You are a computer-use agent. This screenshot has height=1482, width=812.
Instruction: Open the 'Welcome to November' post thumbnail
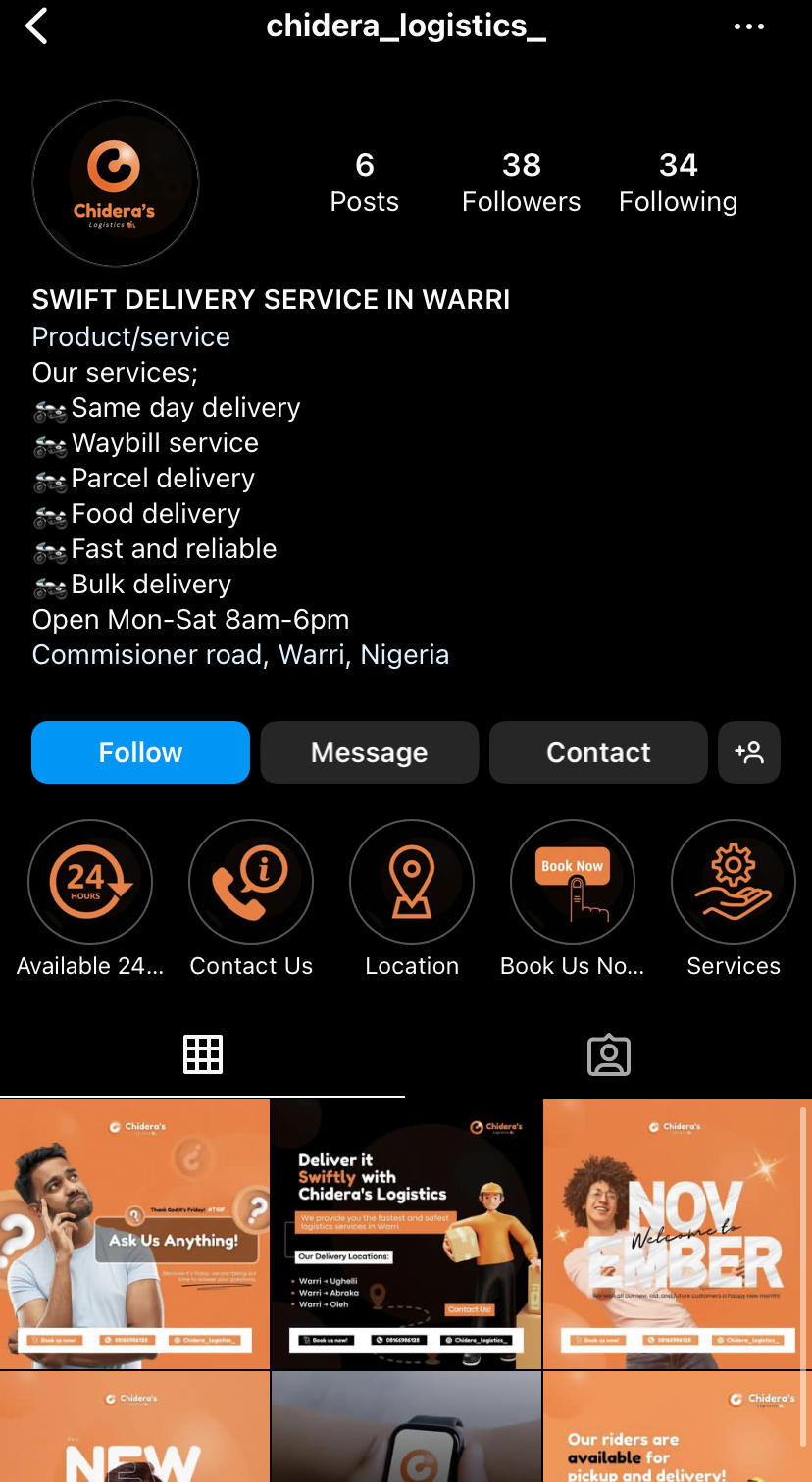tap(676, 1234)
